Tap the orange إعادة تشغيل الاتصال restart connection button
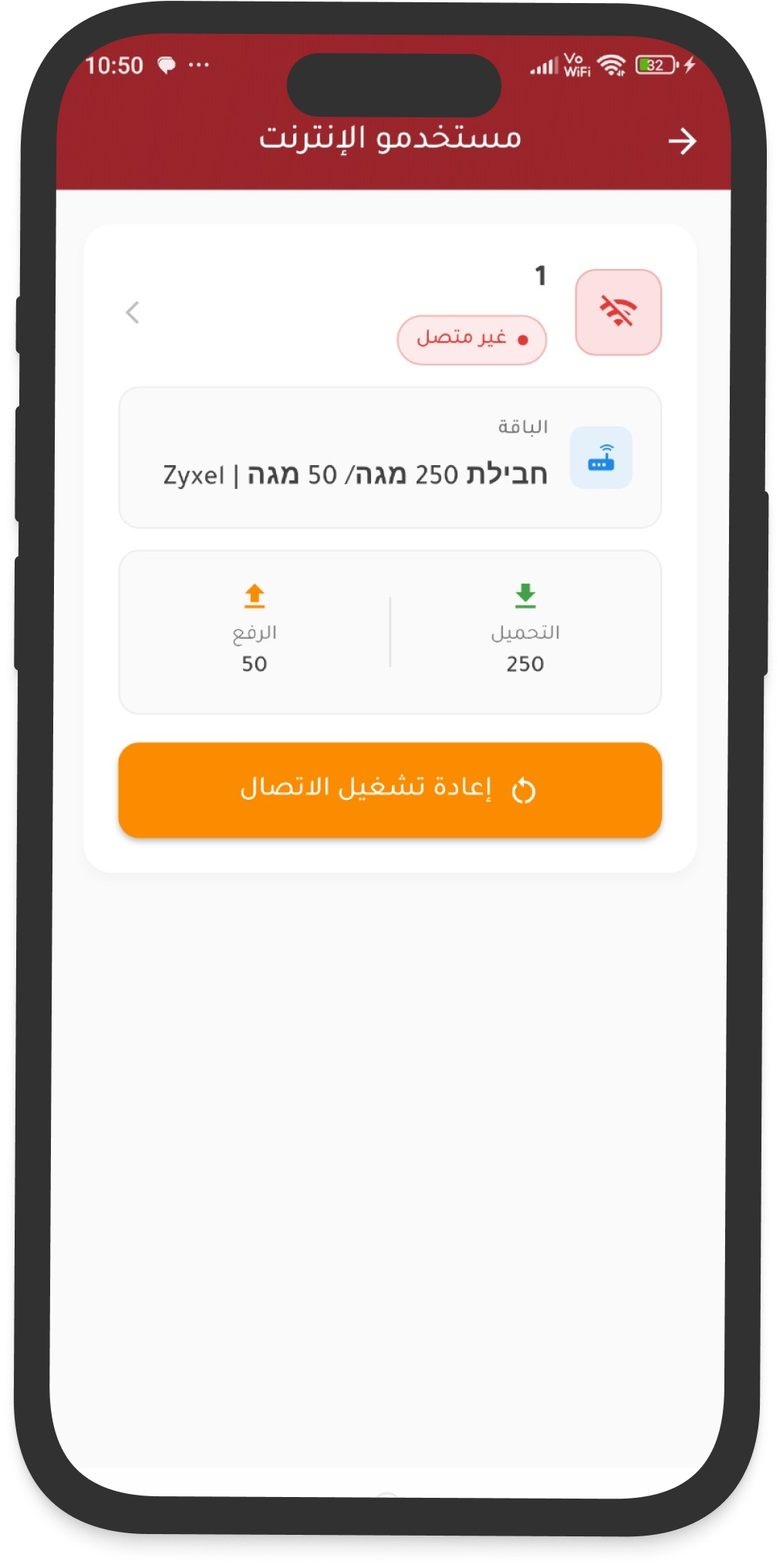Screen dimensions: 783x1568 [390, 790]
